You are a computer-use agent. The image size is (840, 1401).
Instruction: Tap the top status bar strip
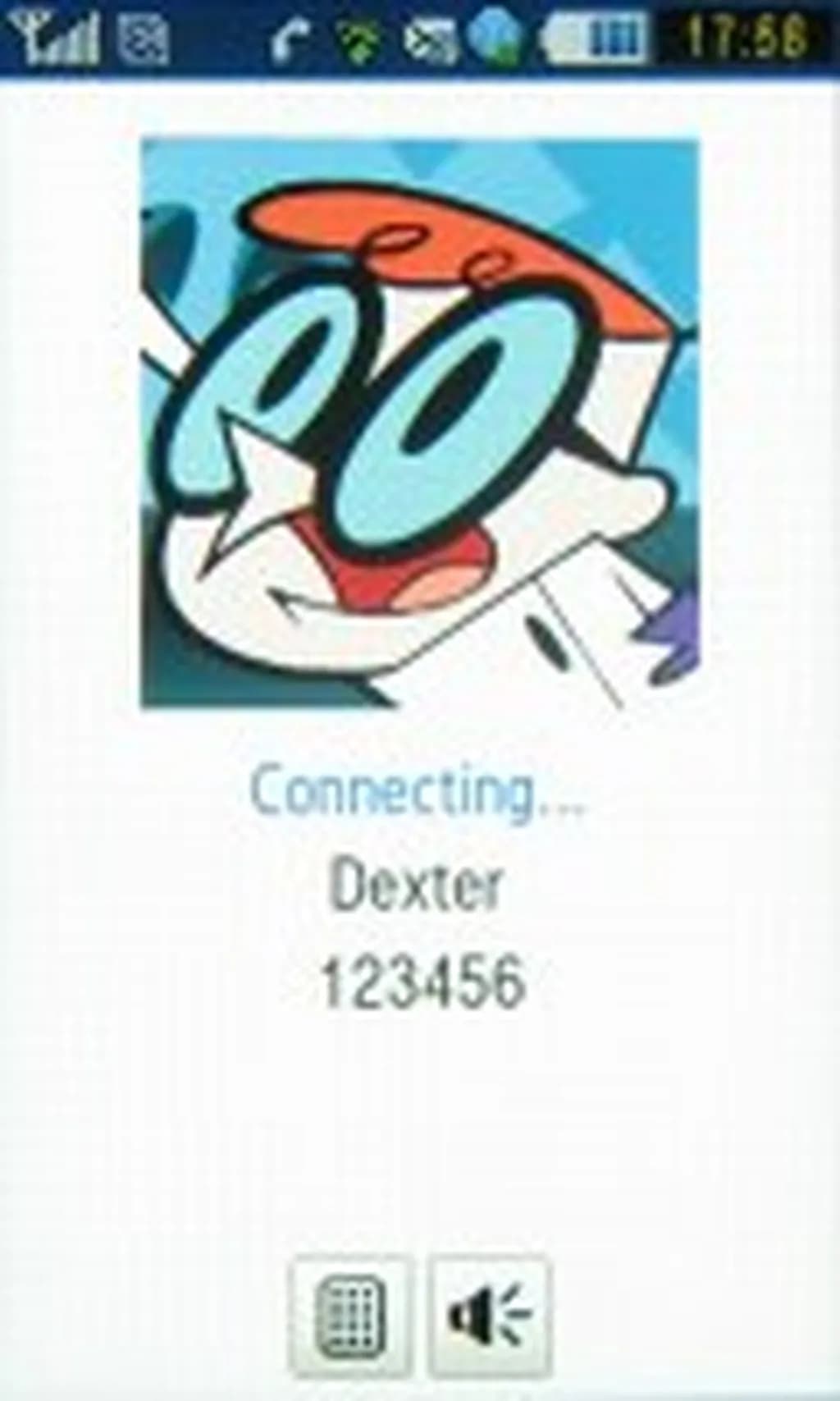click(420, 33)
